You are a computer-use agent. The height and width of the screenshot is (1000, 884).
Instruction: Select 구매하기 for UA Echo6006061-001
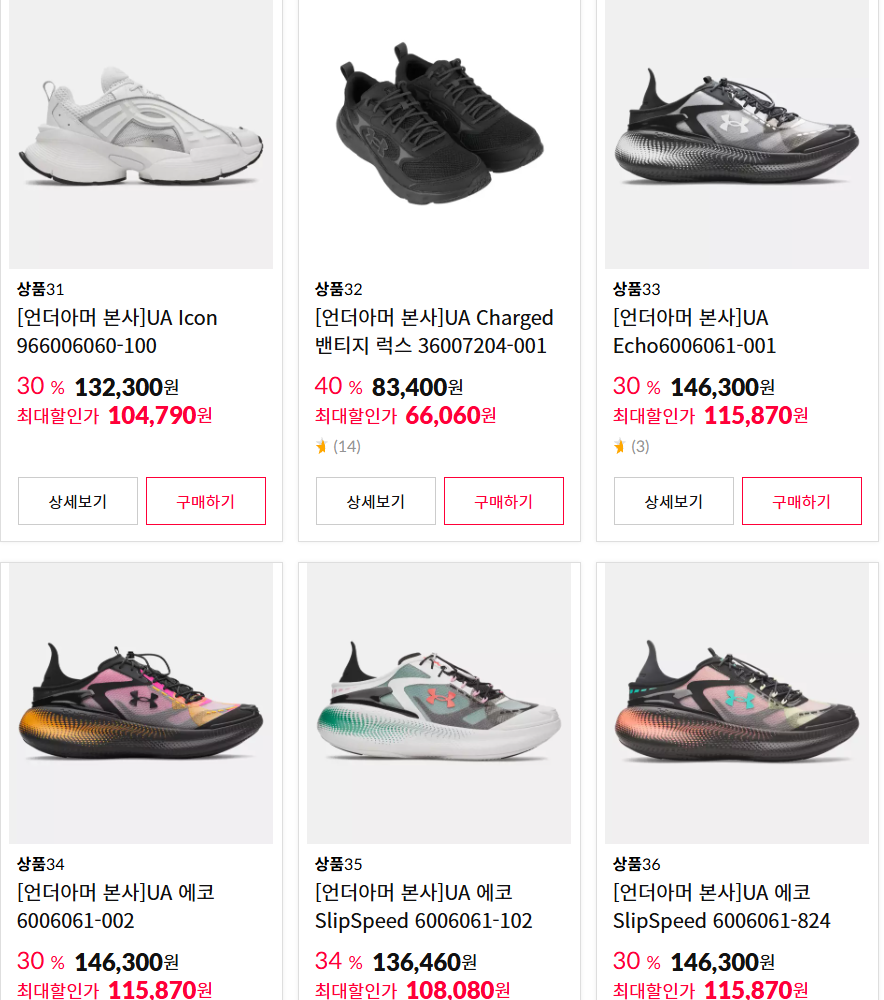click(x=802, y=501)
